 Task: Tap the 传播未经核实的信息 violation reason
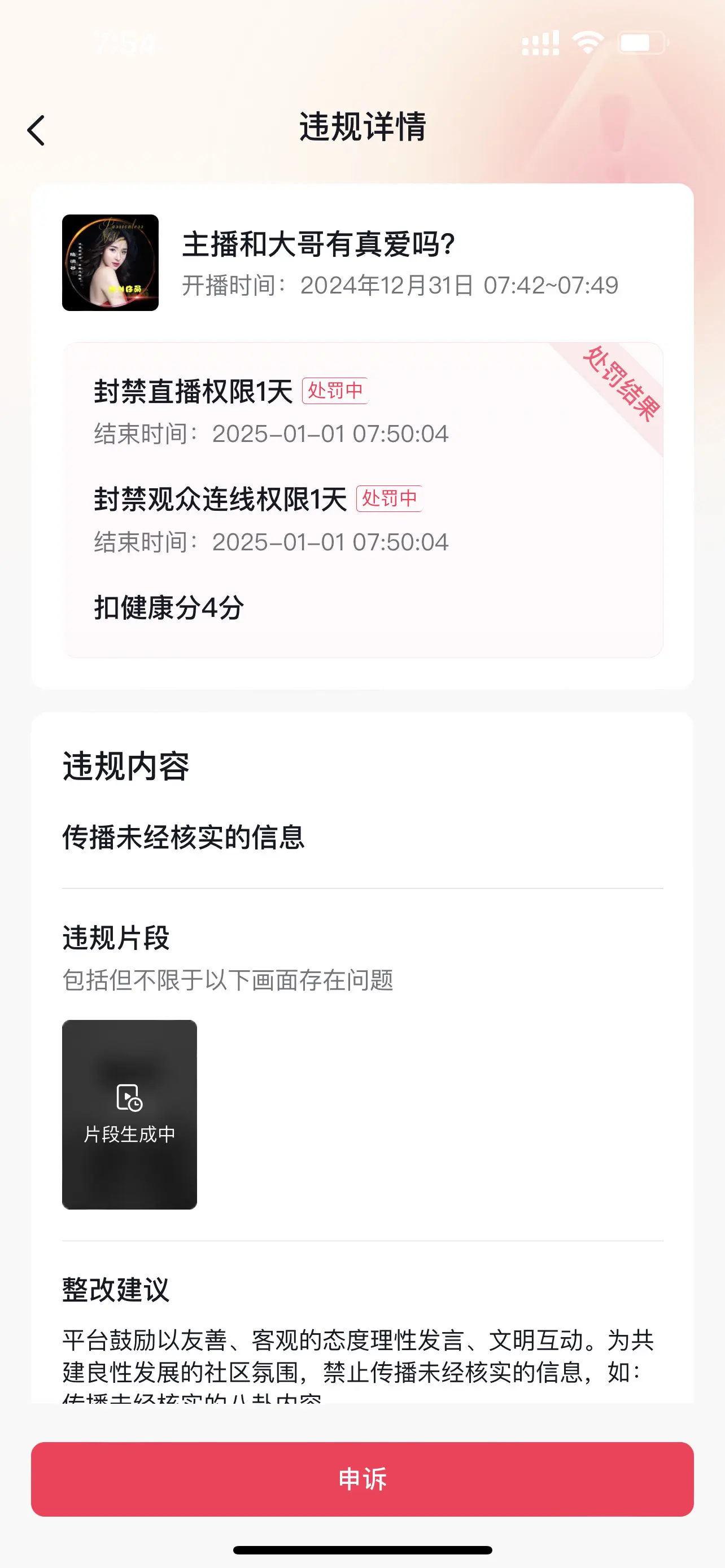(x=185, y=837)
